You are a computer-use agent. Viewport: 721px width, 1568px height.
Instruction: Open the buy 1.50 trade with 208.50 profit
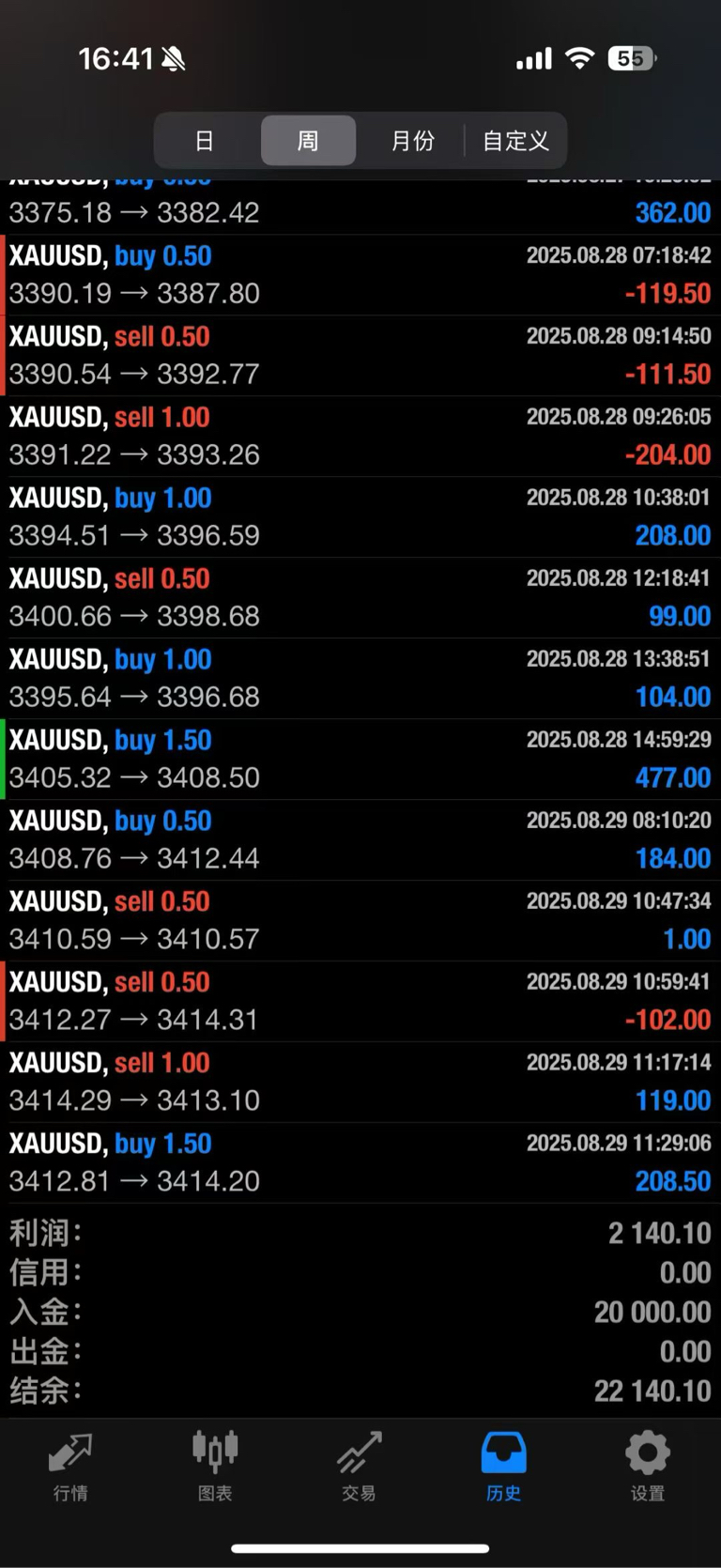click(x=360, y=1163)
